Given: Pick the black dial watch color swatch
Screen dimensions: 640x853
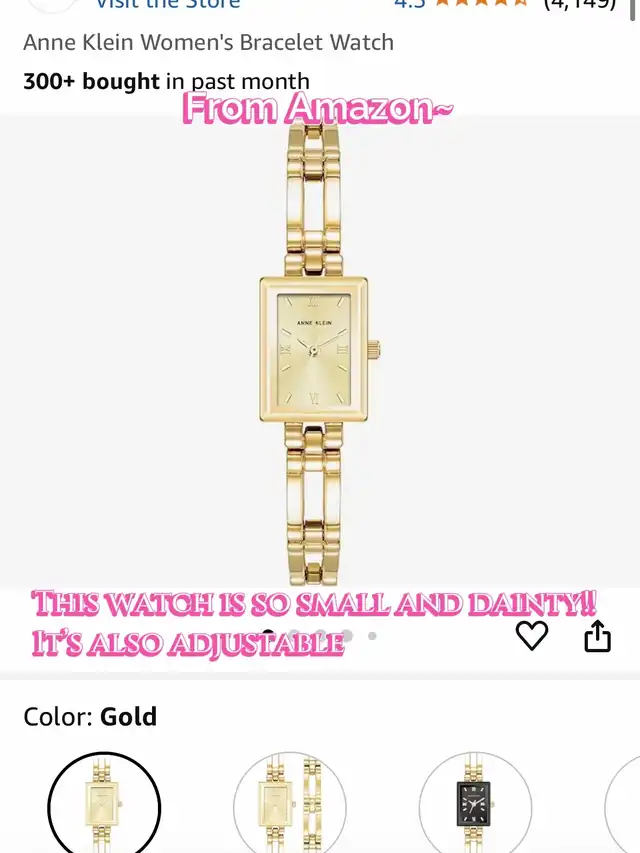Looking at the screenshot, I should (475, 806).
